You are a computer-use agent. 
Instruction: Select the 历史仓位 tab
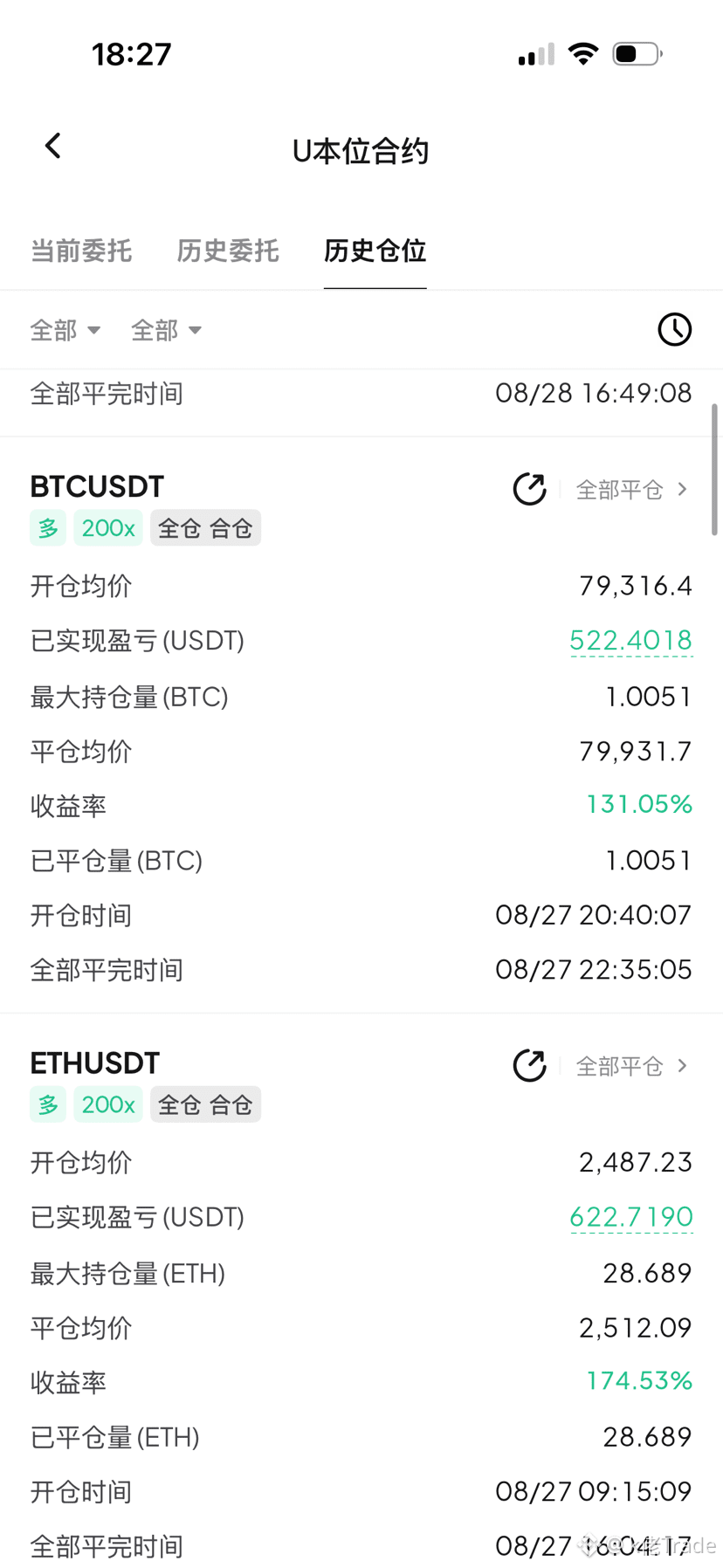click(x=375, y=251)
